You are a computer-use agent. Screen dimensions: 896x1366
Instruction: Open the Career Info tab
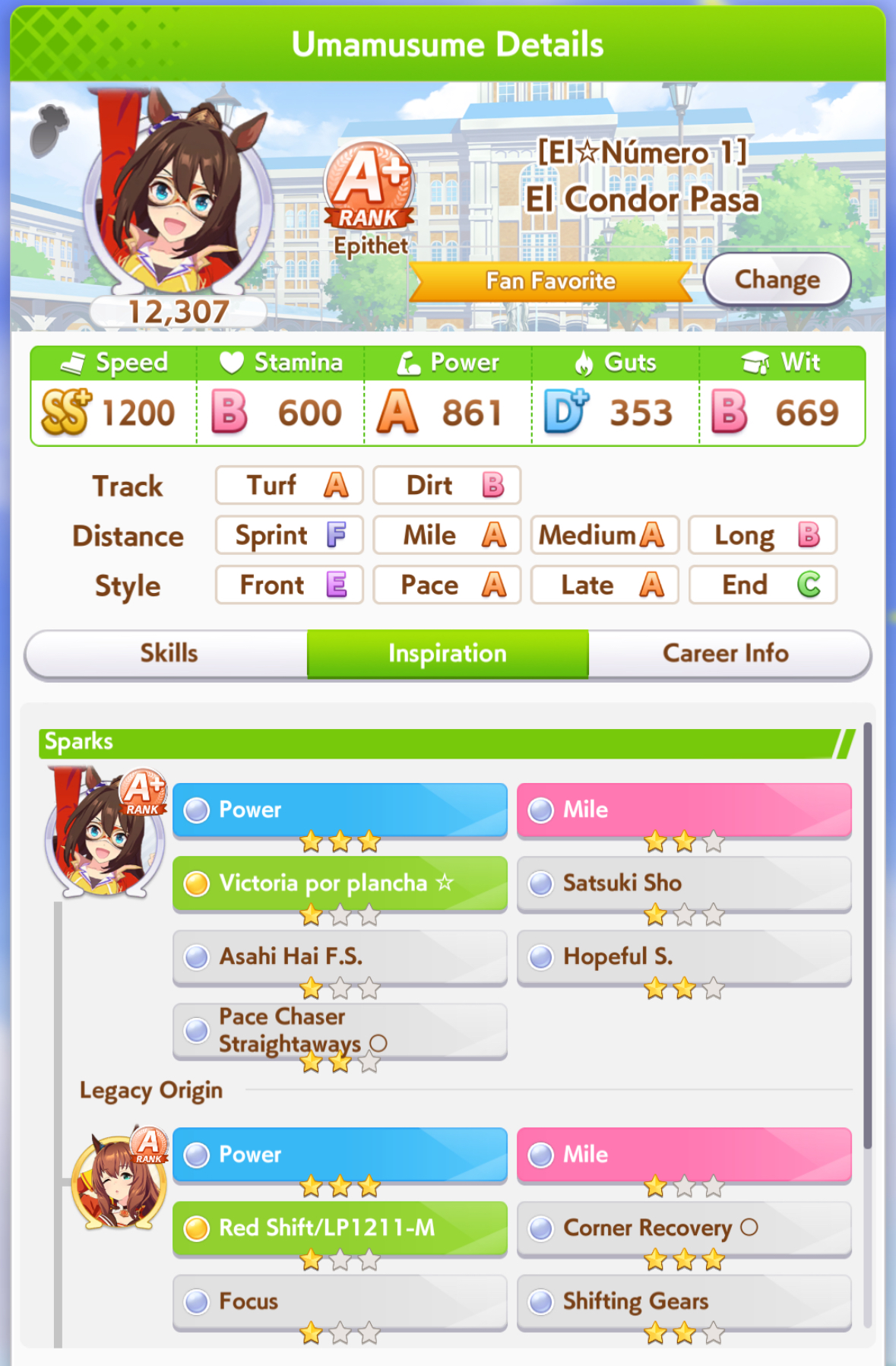tap(726, 654)
